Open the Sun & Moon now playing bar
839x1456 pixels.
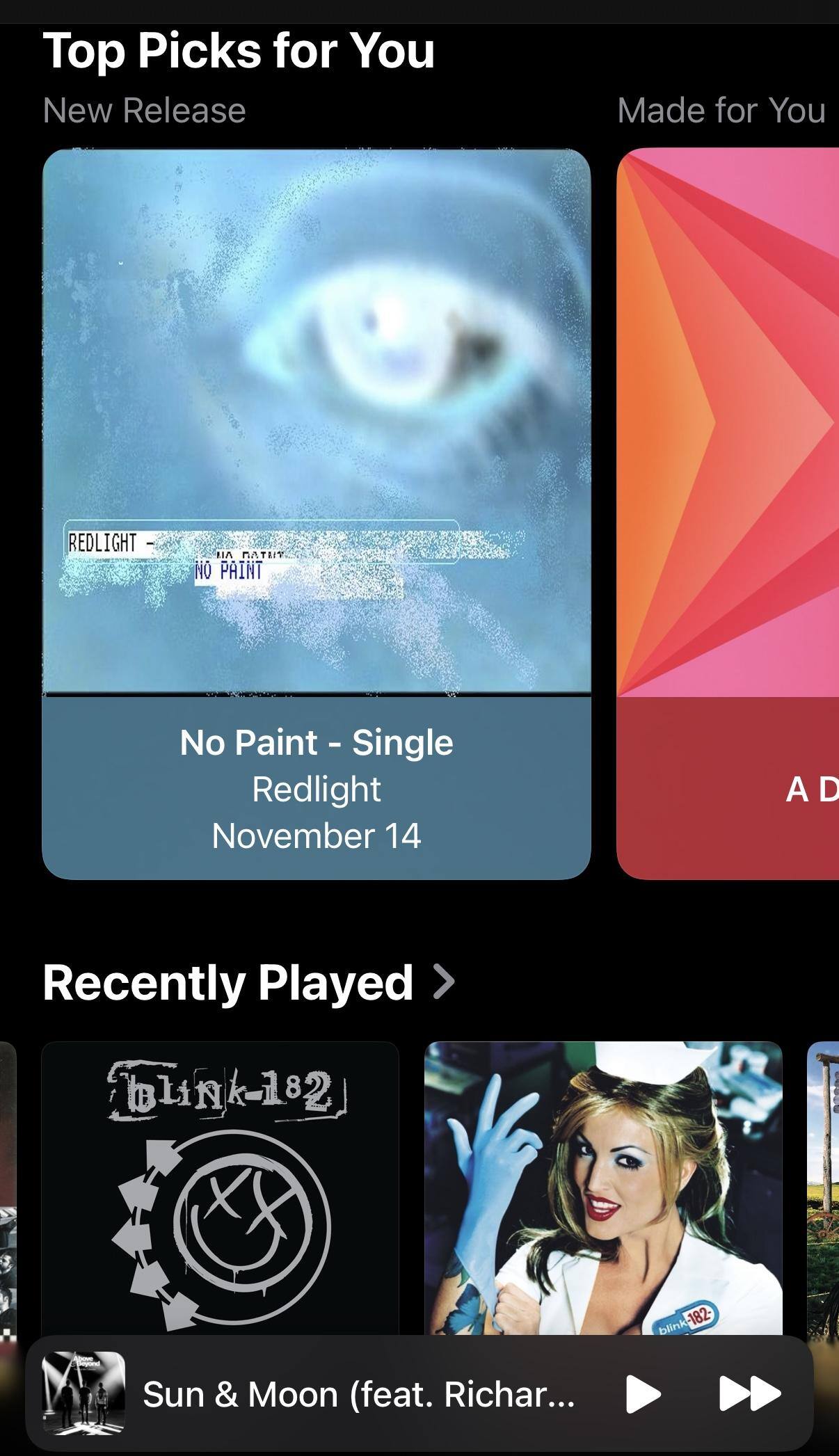pos(358,1394)
